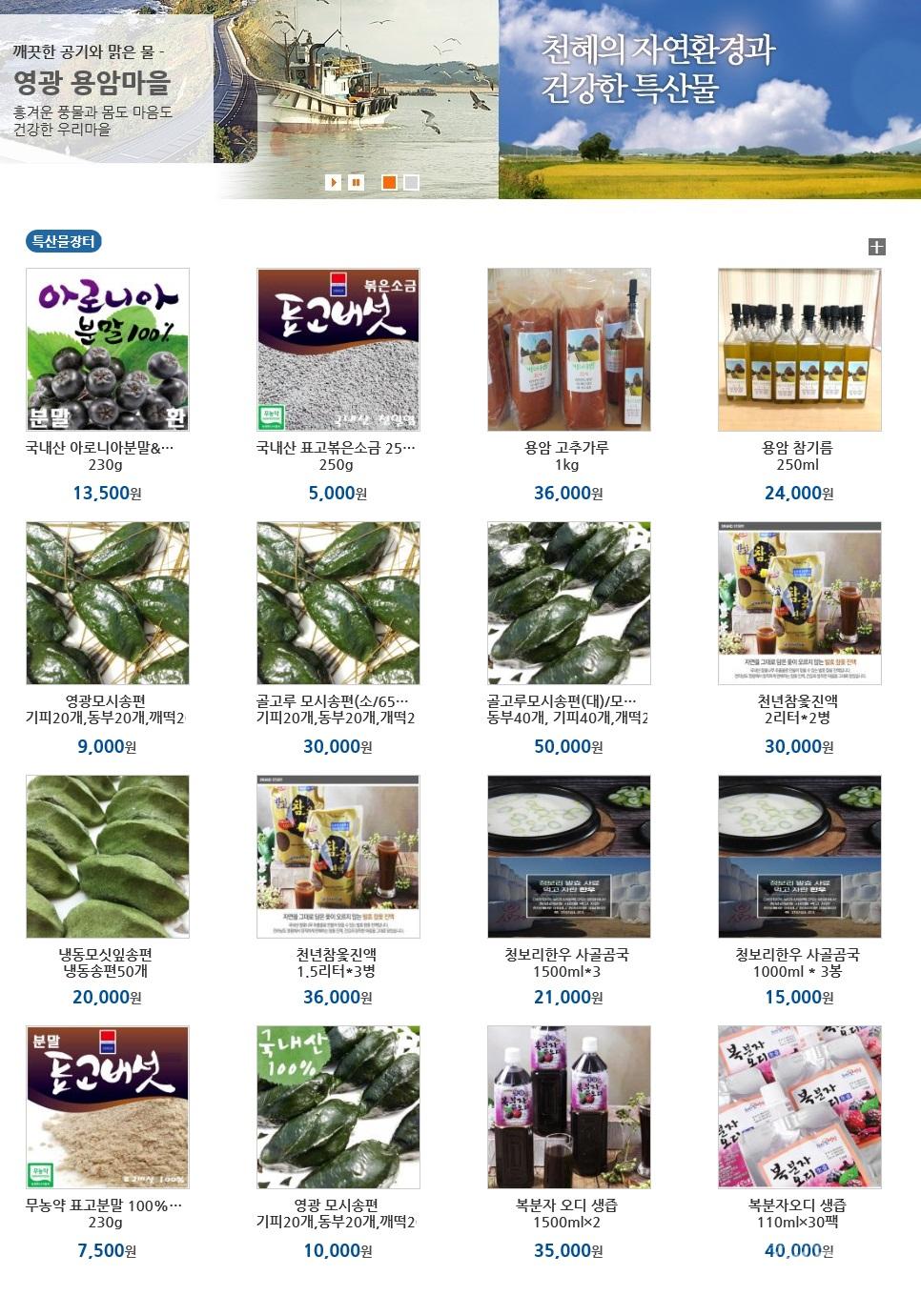
Task: View 천년참옻진액 1.5리터*3병
Action: click(x=338, y=857)
